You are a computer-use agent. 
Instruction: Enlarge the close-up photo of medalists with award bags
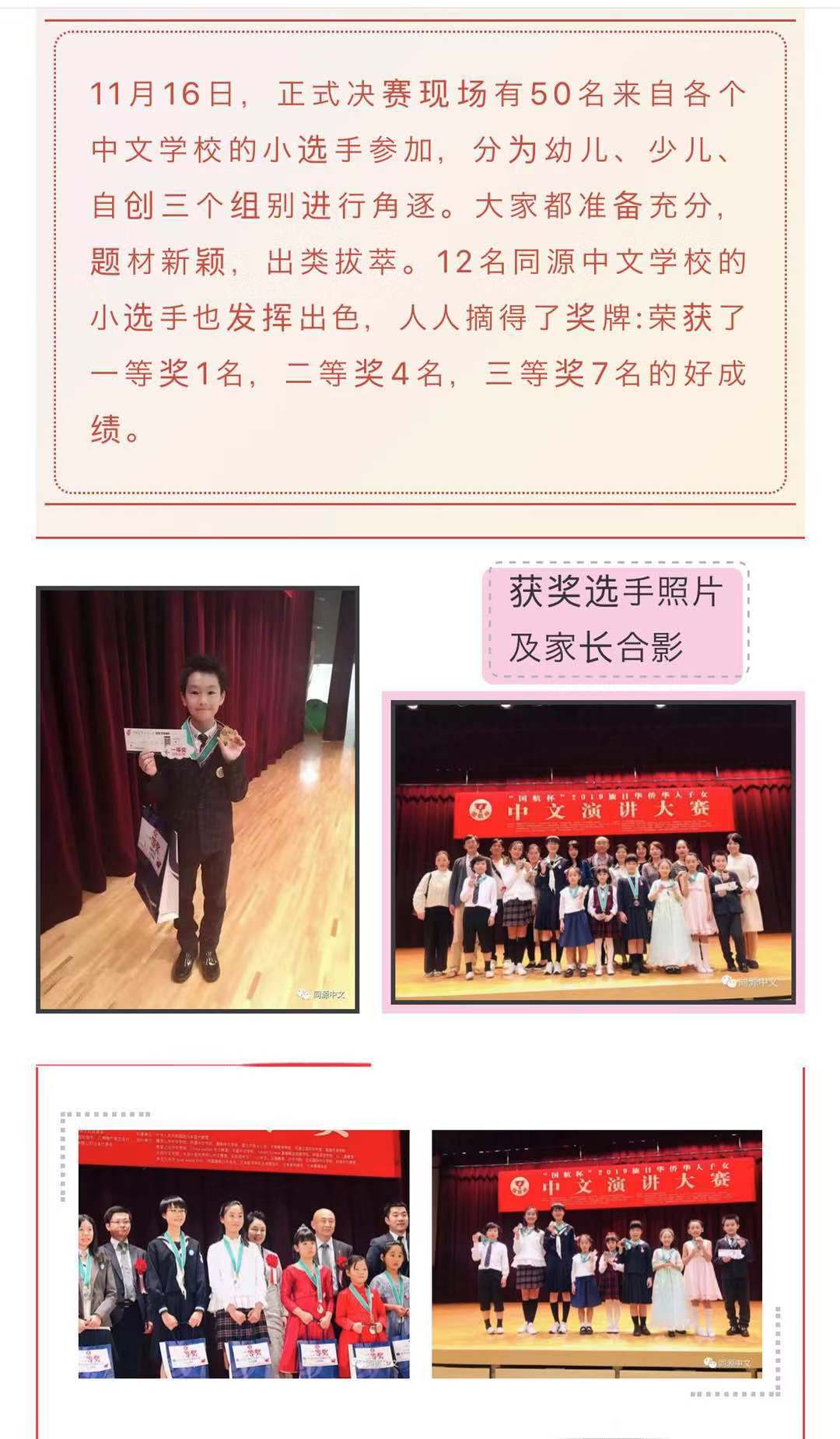[x=243, y=1254]
